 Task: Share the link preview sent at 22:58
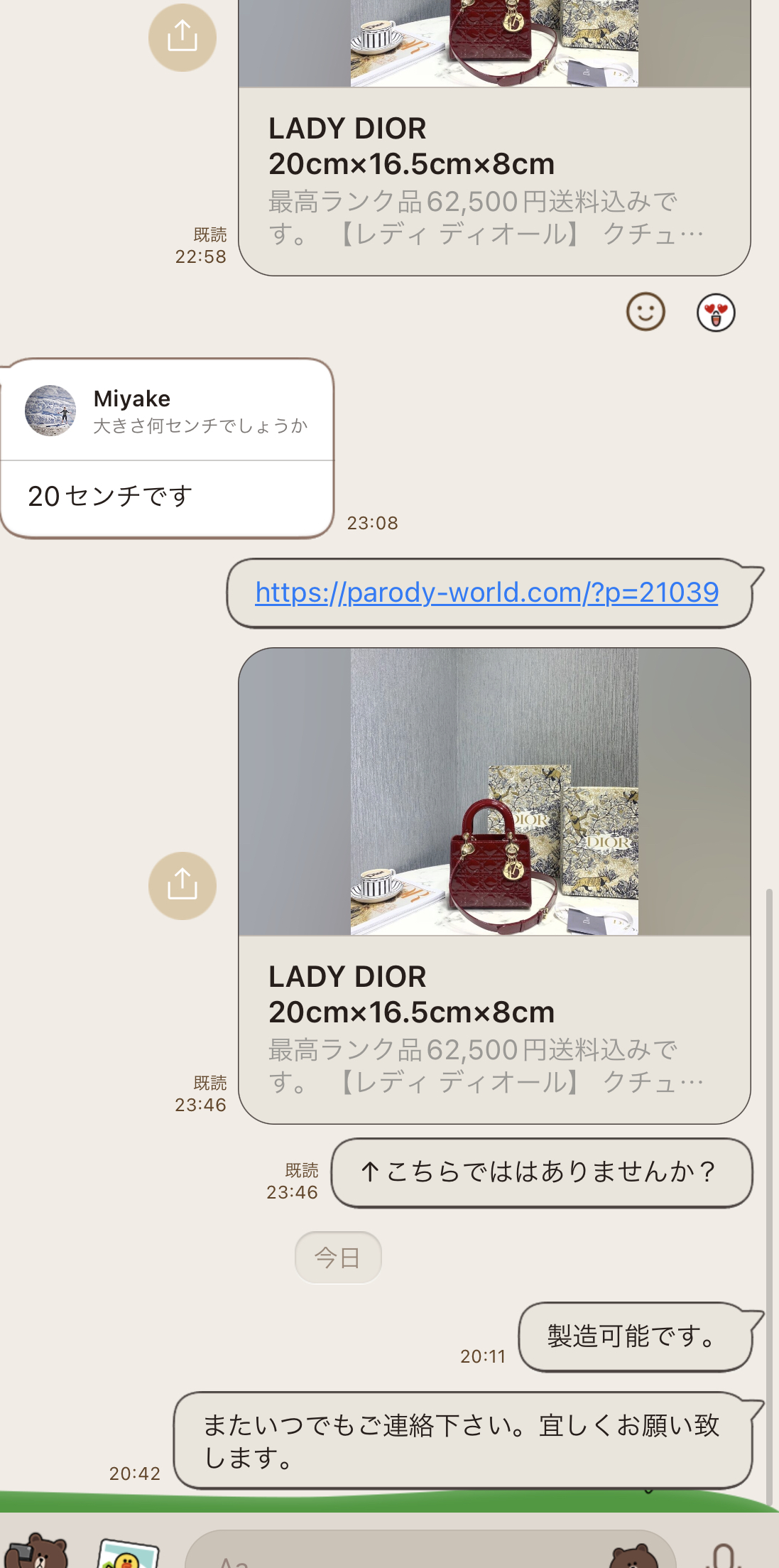click(183, 37)
